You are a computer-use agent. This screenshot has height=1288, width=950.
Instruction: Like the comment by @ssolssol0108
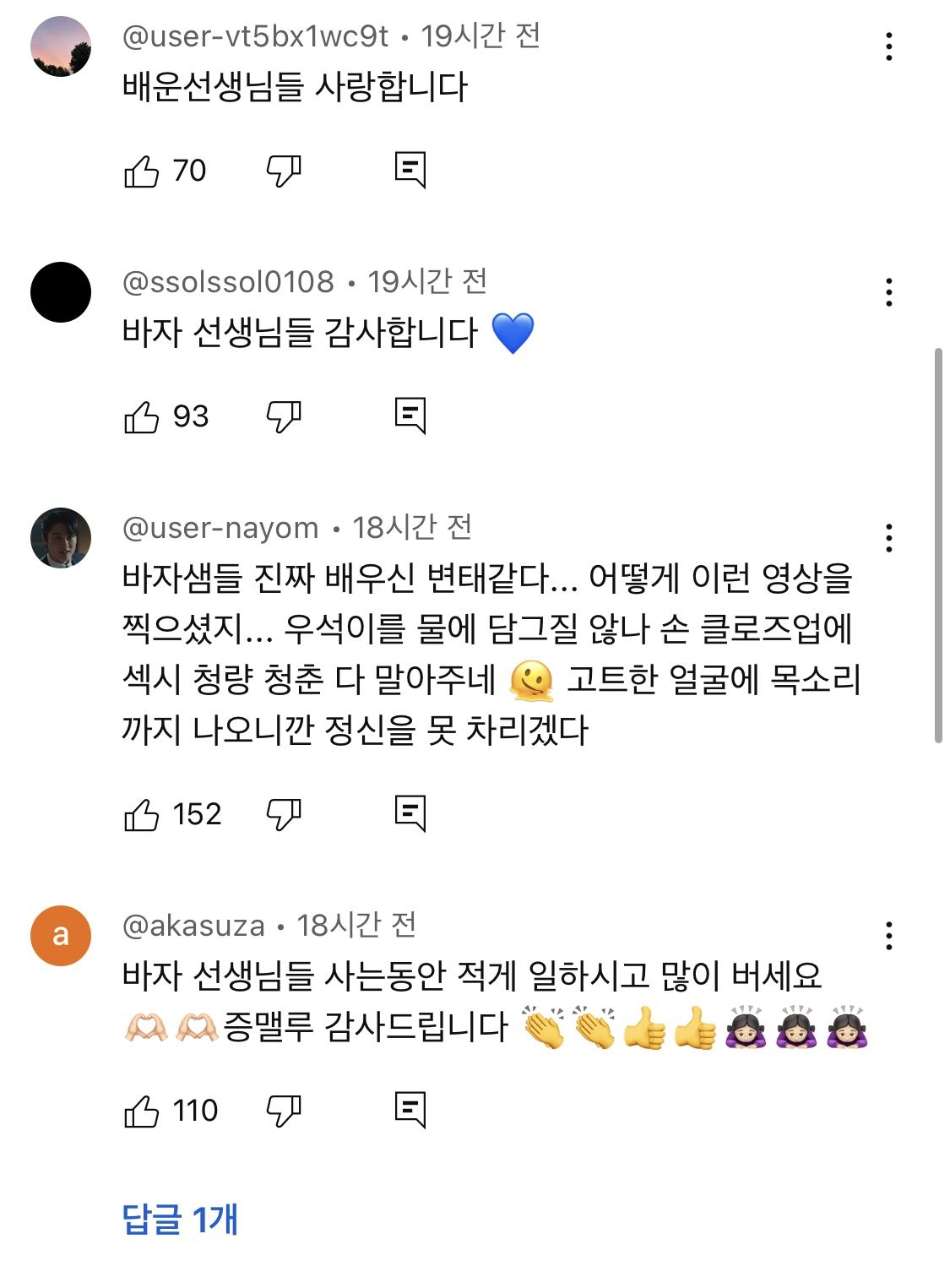[141, 417]
